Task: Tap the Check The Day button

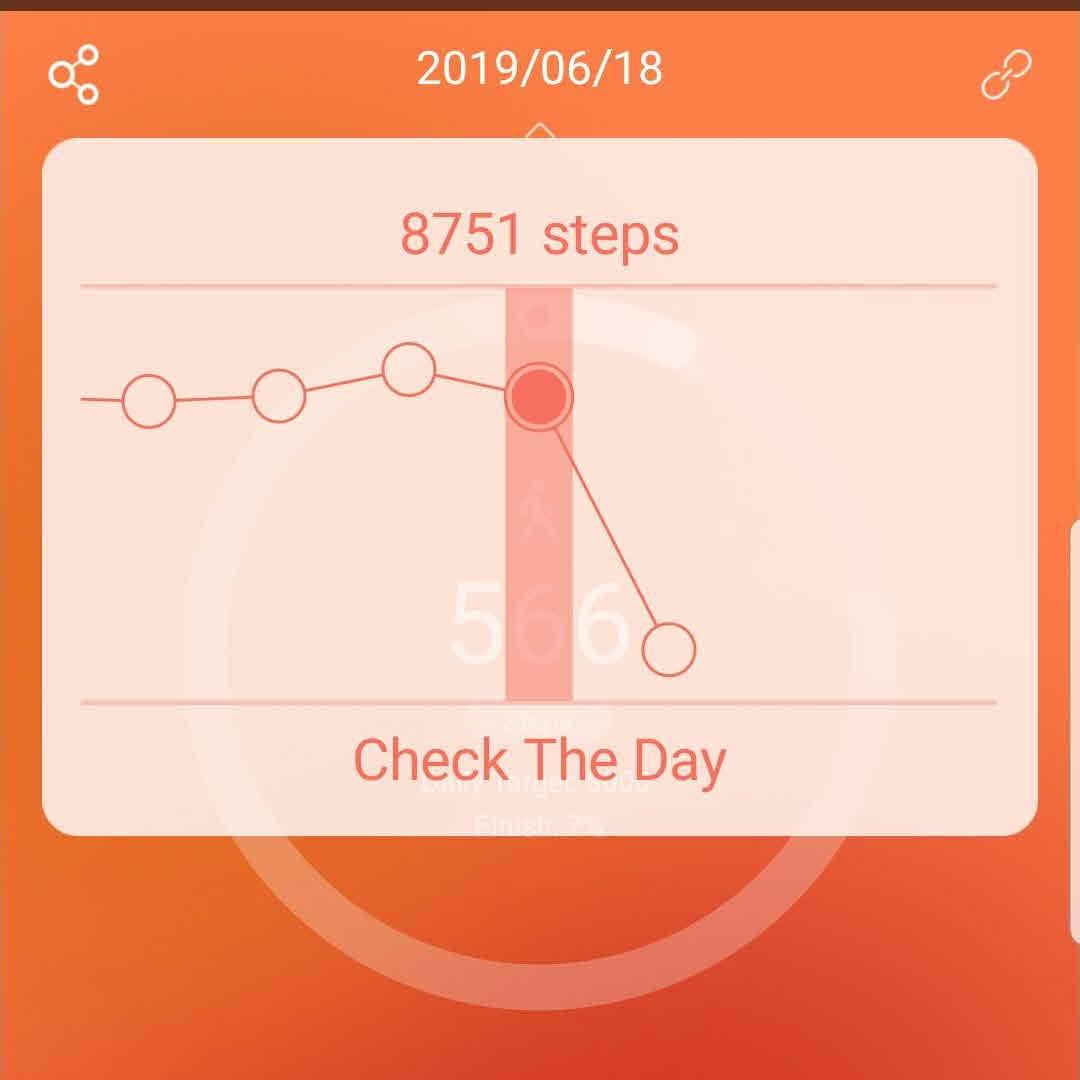Action: (x=539, y=760)
